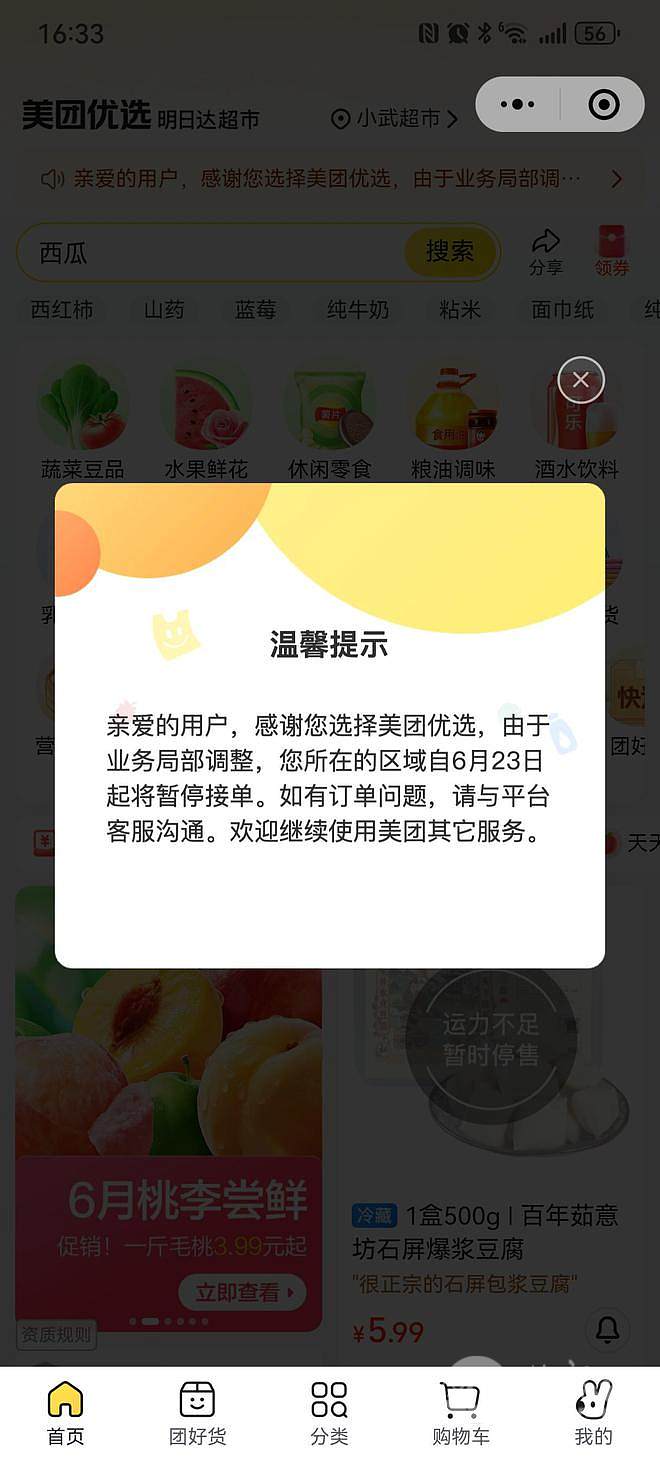Share this page via 分享 icon
The height and width of the screenshot is (1459, 660).
pos(545,252)
